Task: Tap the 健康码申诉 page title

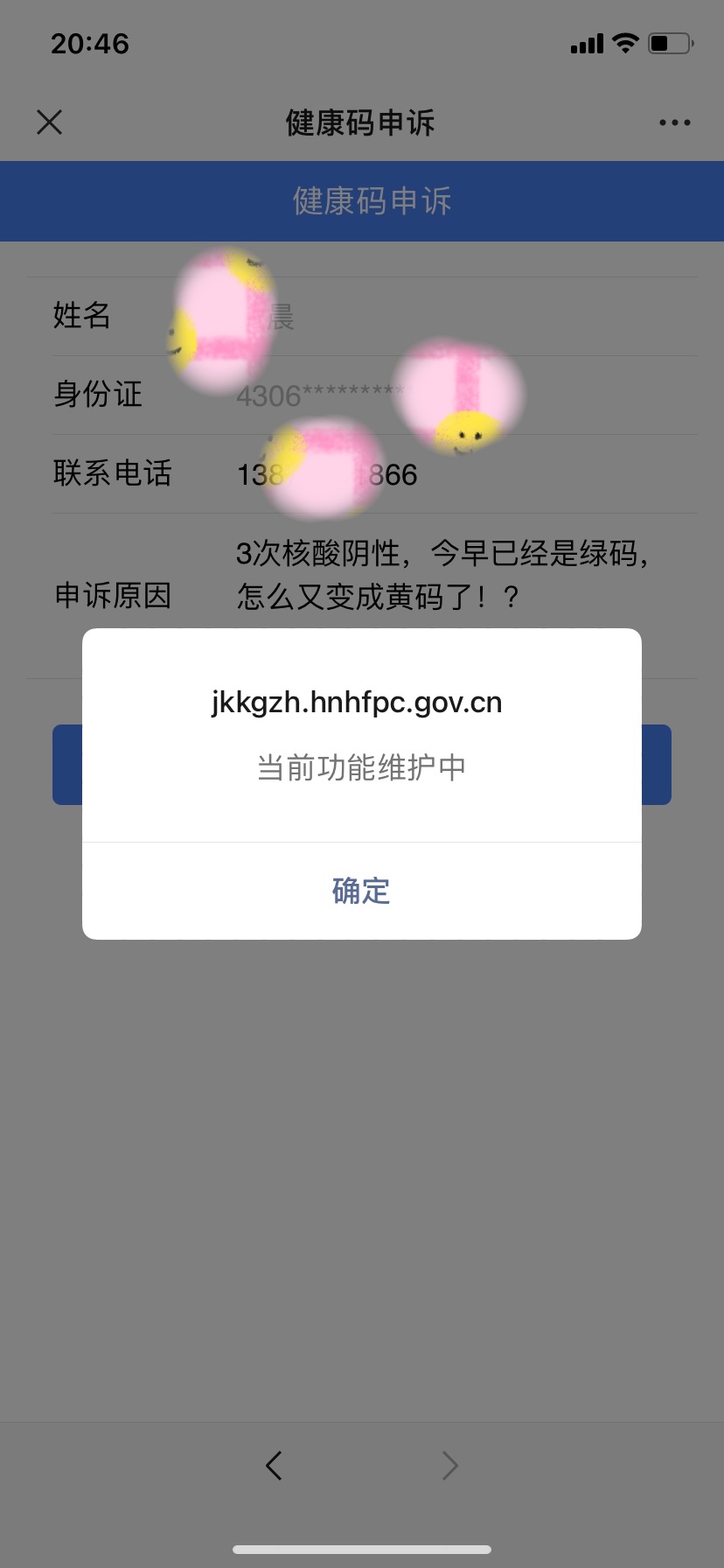Action: [x=361, y=122]
